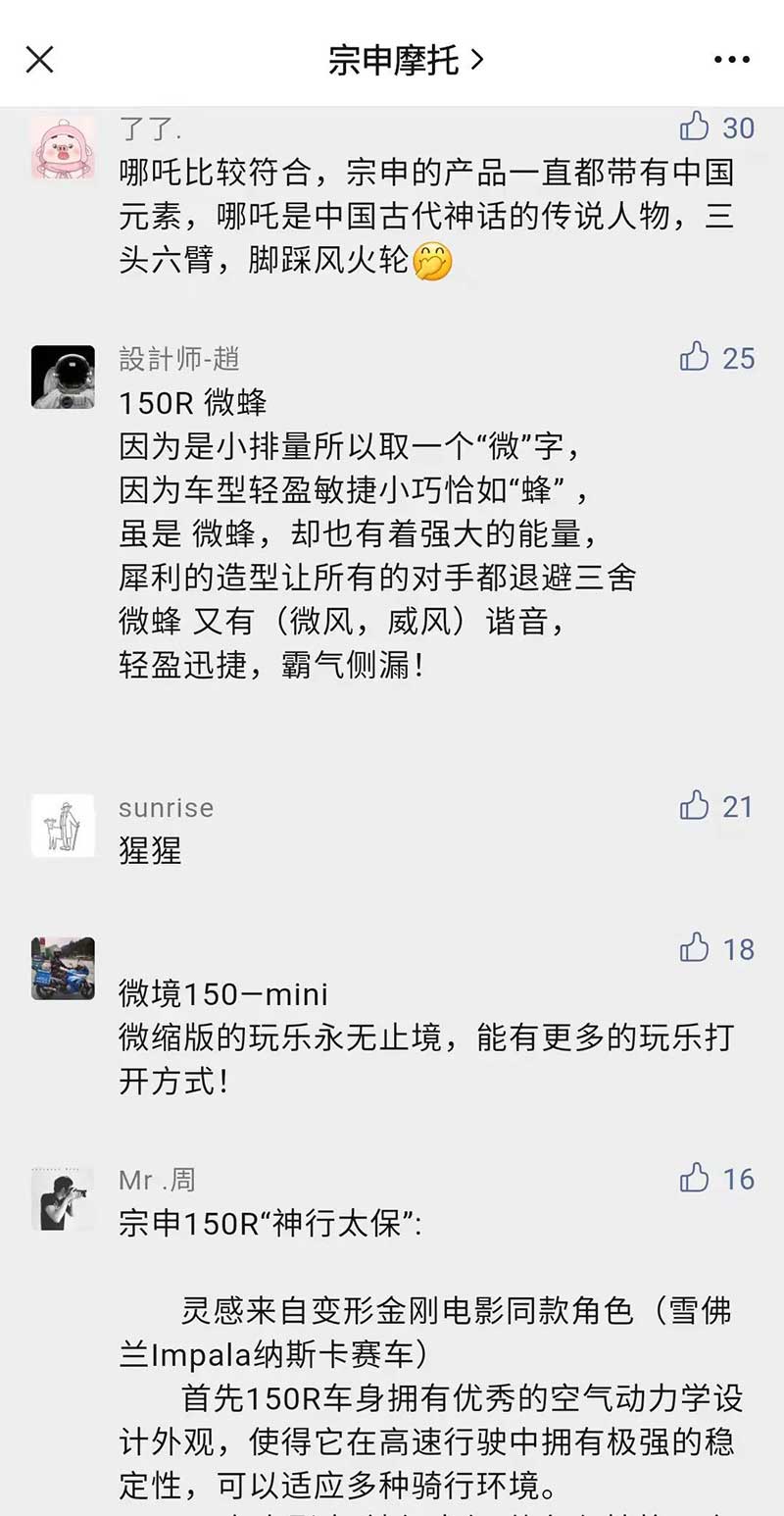Like the 微境150-mini comment
This screenshot has width=784, height=1516.
point(717,948)
